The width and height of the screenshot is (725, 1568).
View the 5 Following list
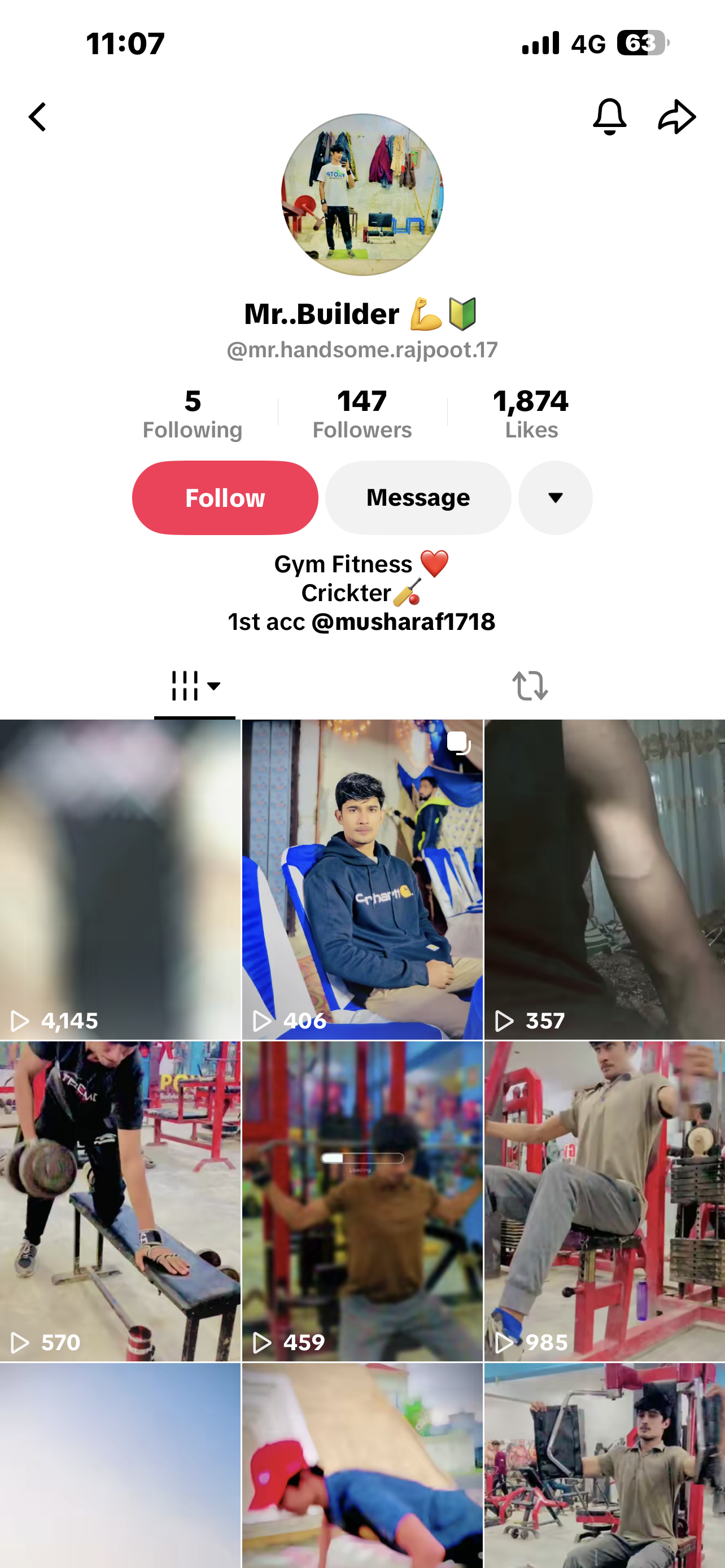pyautogui.click(x=193, y=414)
